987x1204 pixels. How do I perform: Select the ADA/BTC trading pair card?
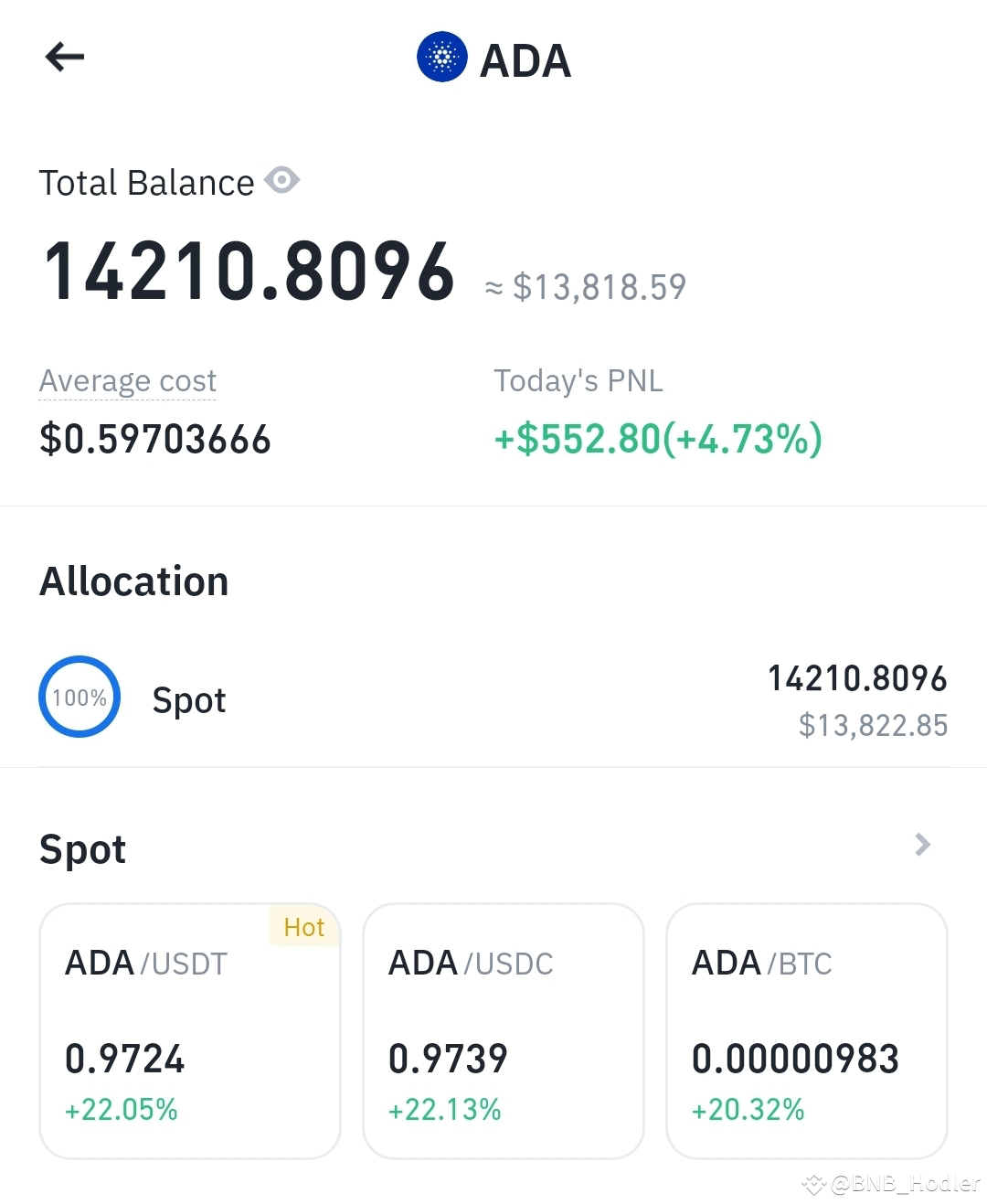tap(807, 1028)
